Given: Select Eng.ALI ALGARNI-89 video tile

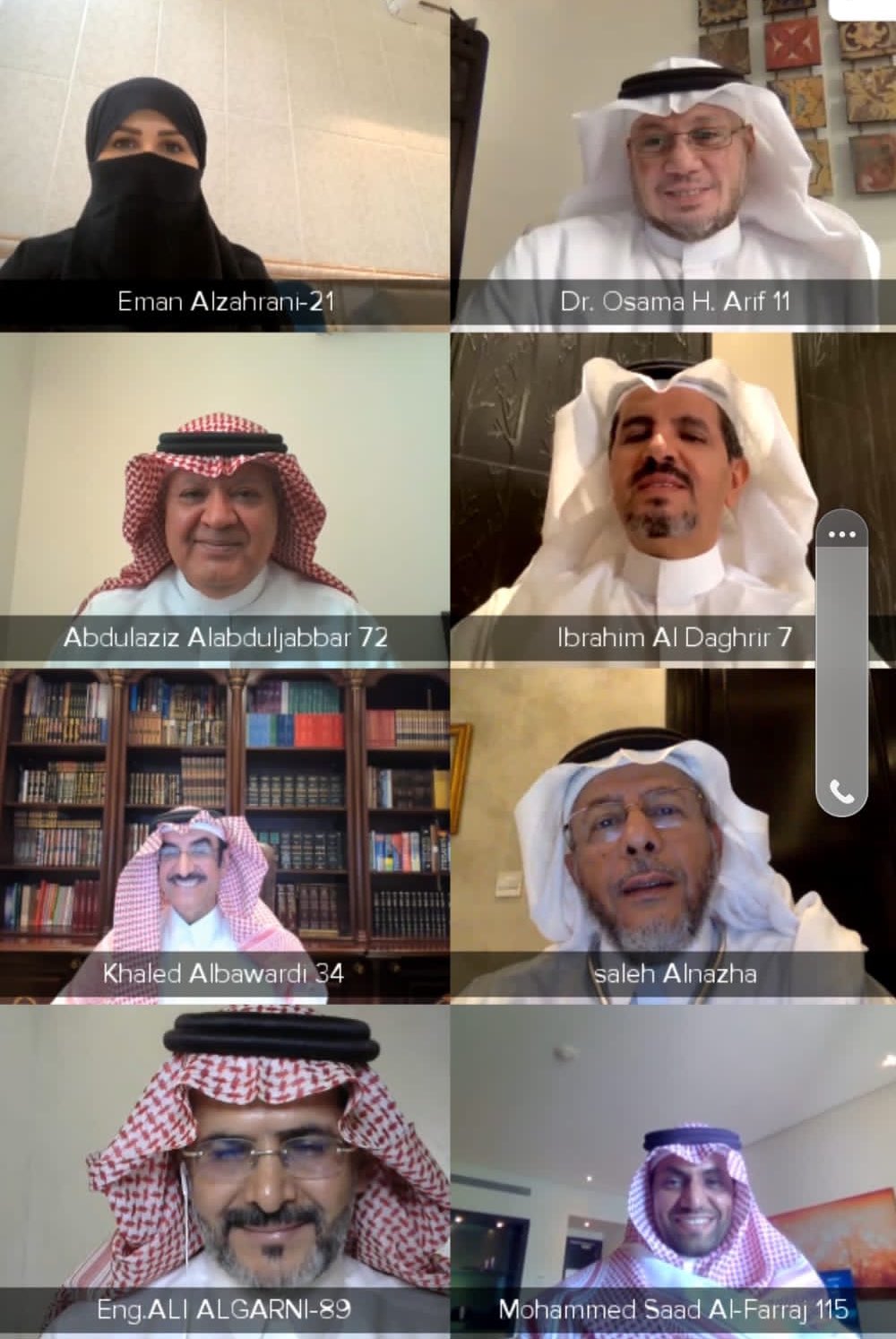Looking at the screenshot, I should coord(224,1170).
